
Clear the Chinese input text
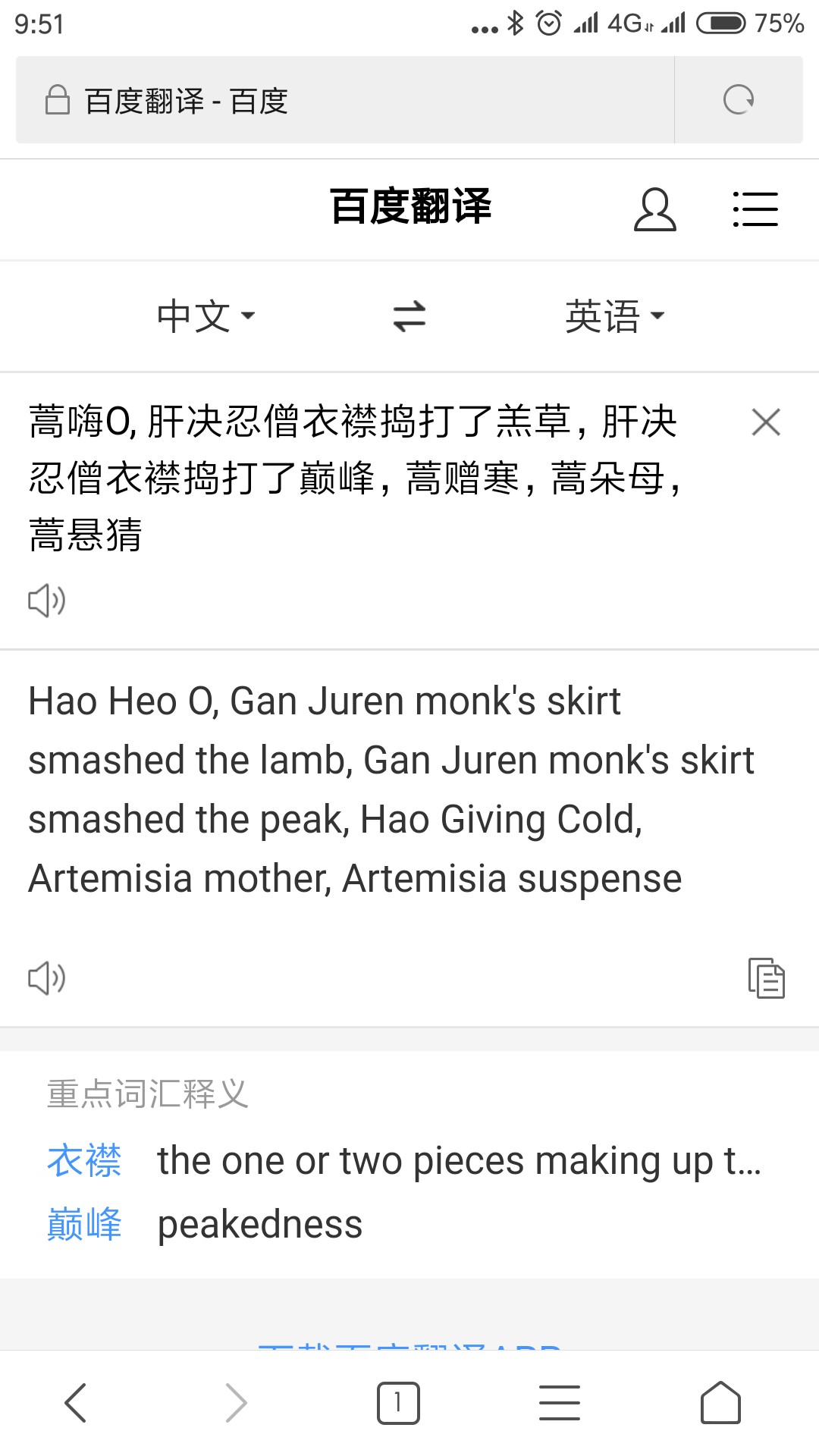[x=766, y=422]
